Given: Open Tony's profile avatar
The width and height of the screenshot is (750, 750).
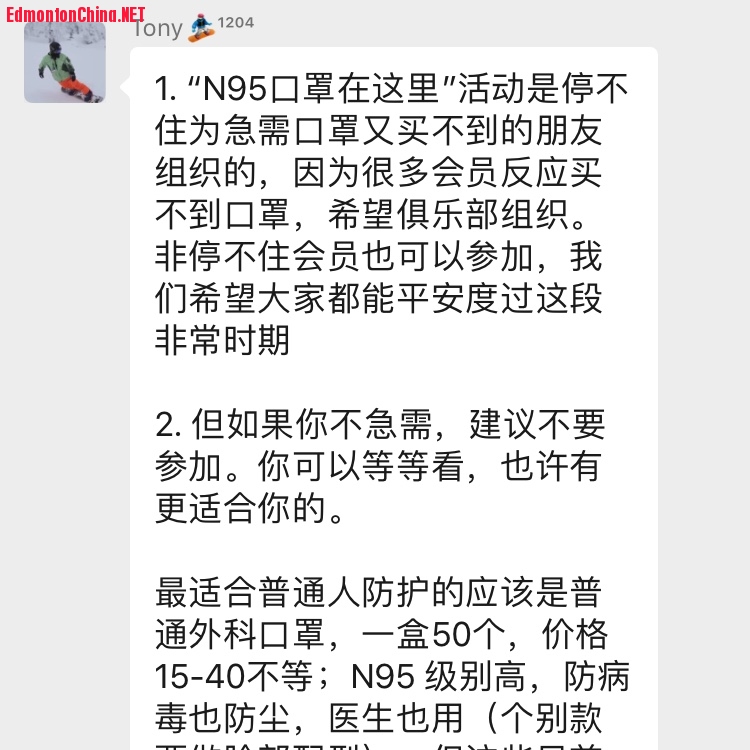Looking at the screenshot, I should [64, 62].
